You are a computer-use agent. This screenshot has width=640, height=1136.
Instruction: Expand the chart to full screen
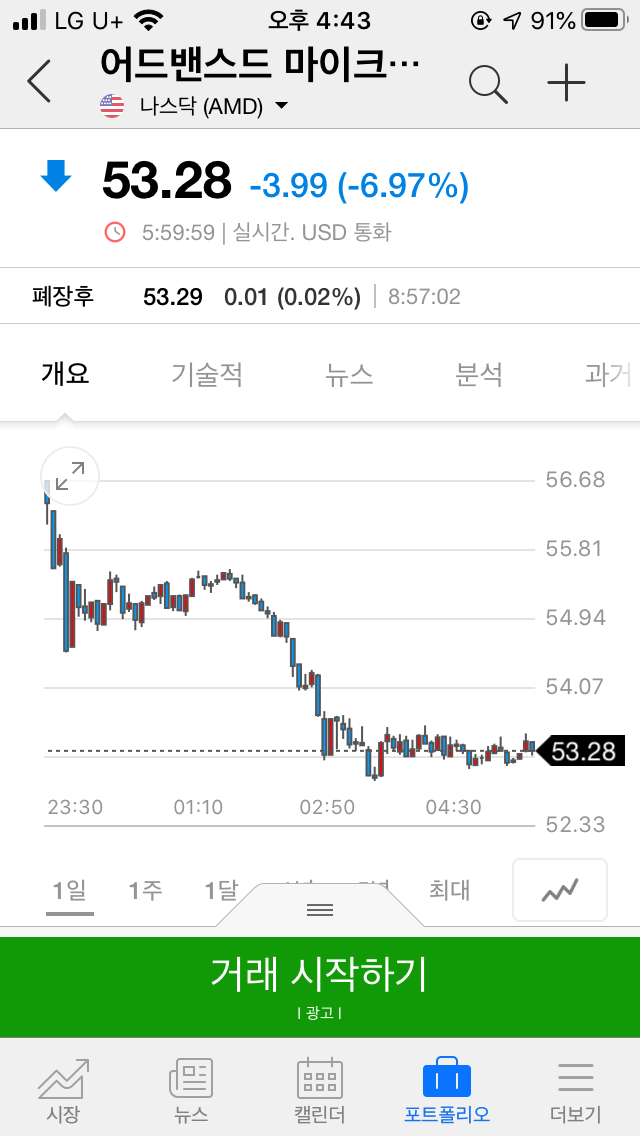tap(70, 475)
